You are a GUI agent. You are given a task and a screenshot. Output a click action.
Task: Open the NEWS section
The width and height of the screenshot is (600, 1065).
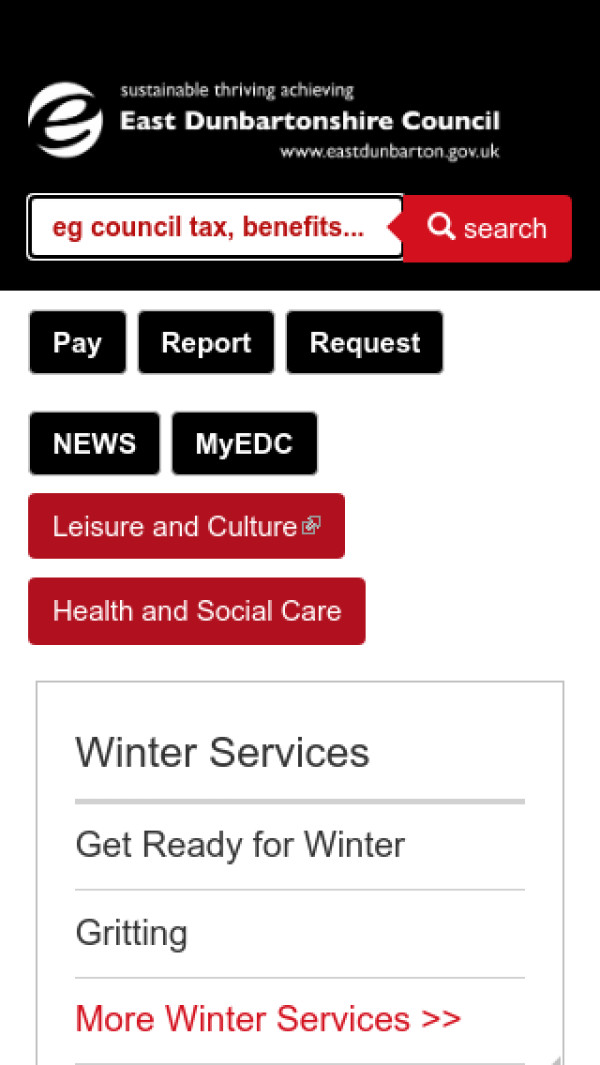[94, 444]
